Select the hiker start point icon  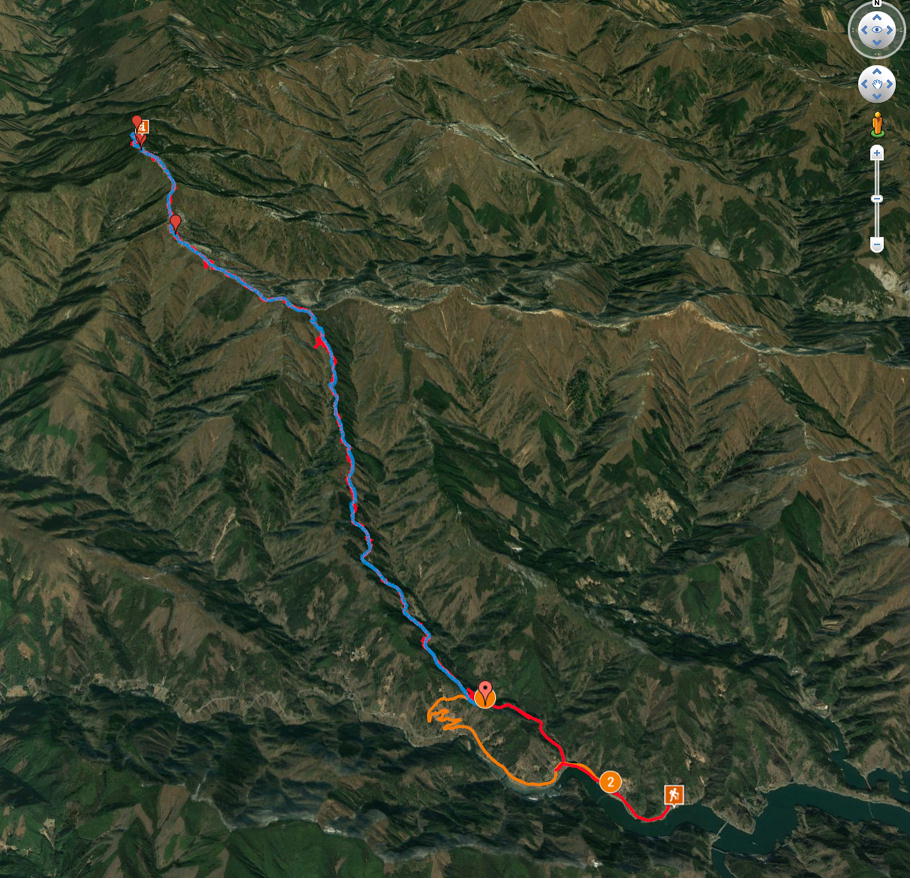coord(676,795)
